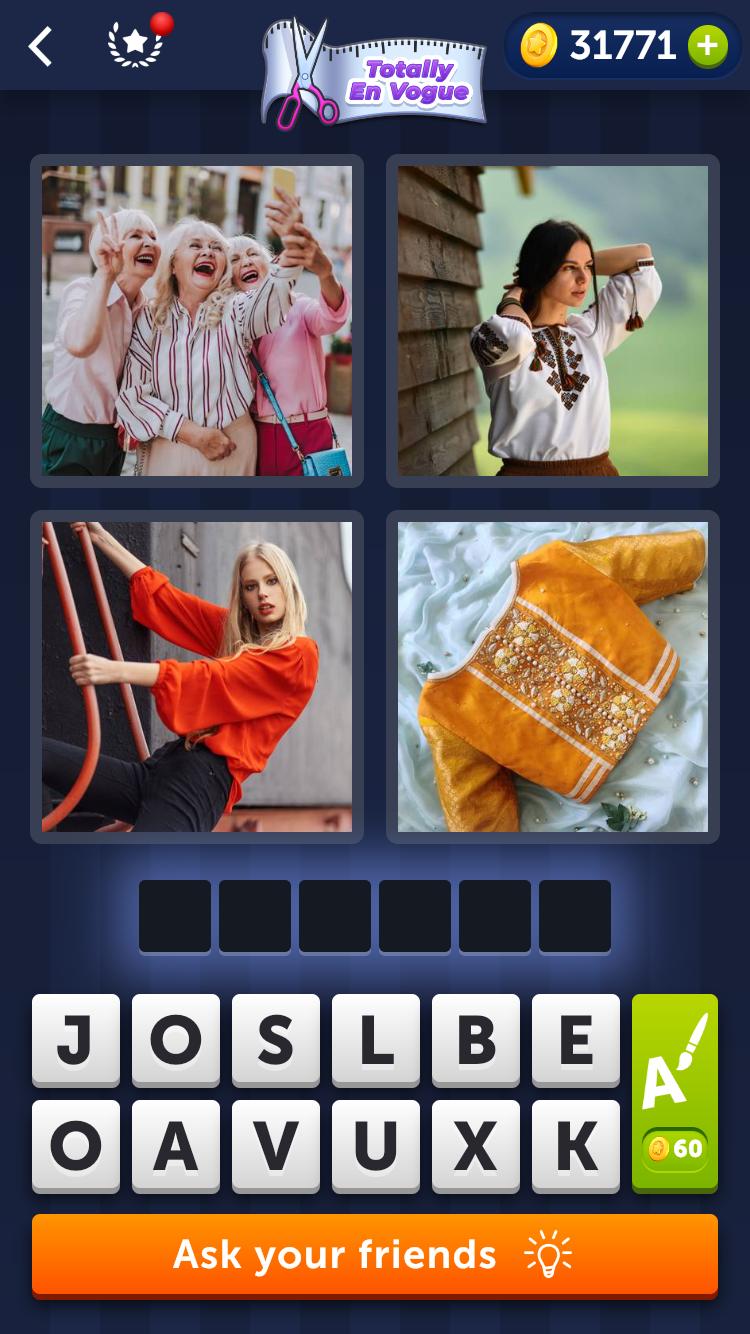The image size is (750, 1334).
Task: Select the letter K tile
Action: coord(576,1146)
